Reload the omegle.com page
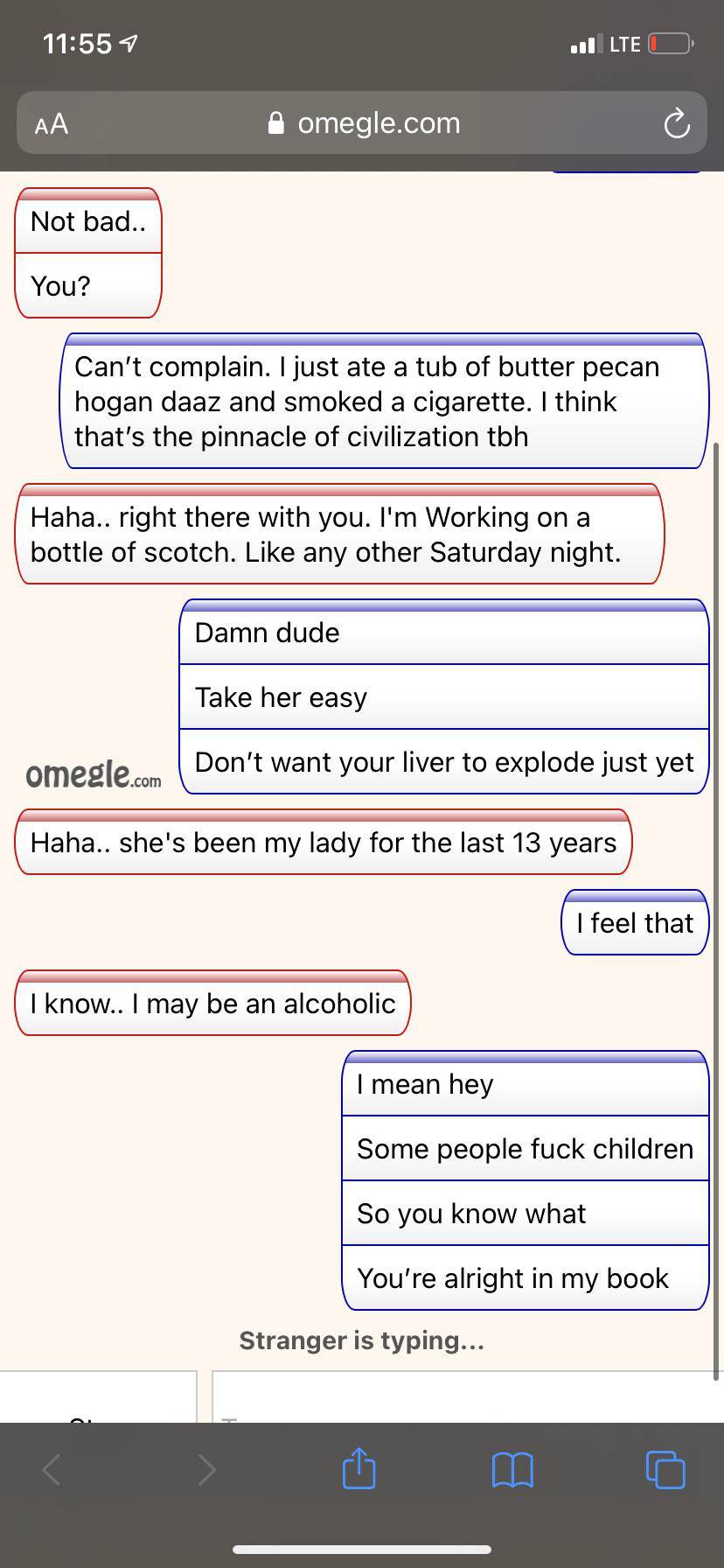Screen dimensions: 724x1568 [x=676, y=123]
